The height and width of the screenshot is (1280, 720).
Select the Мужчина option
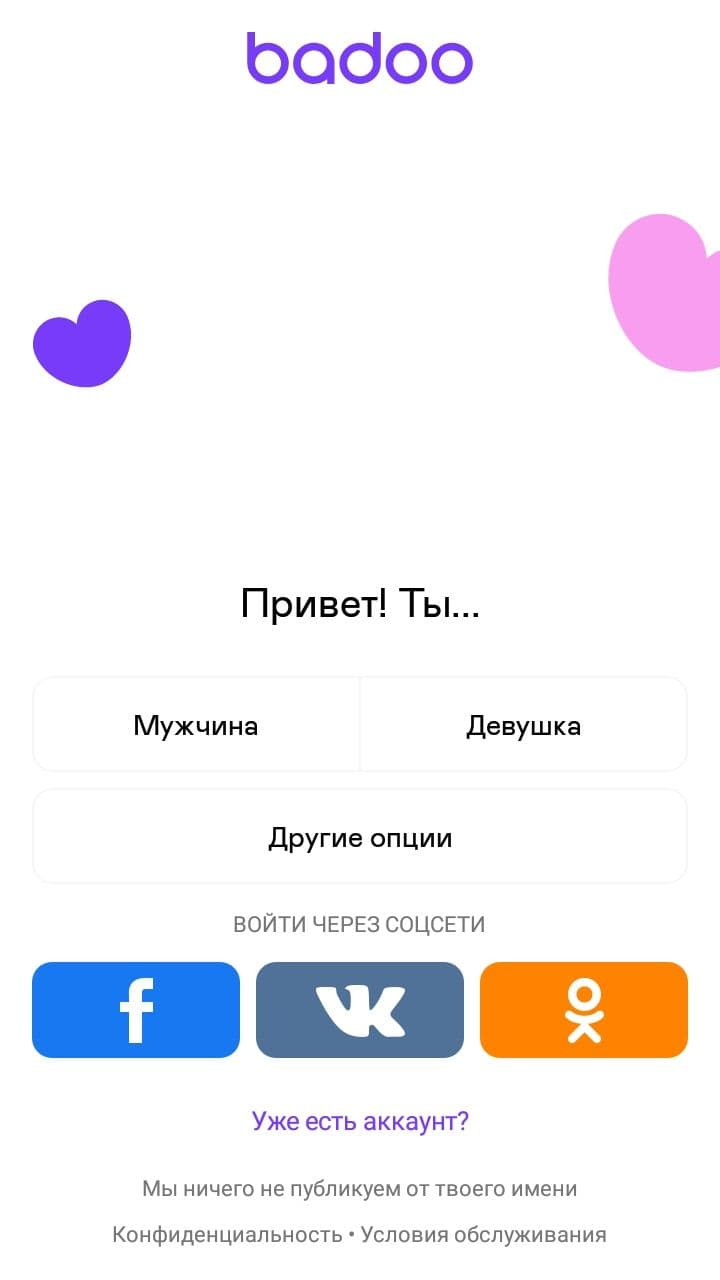click(196, 724)
